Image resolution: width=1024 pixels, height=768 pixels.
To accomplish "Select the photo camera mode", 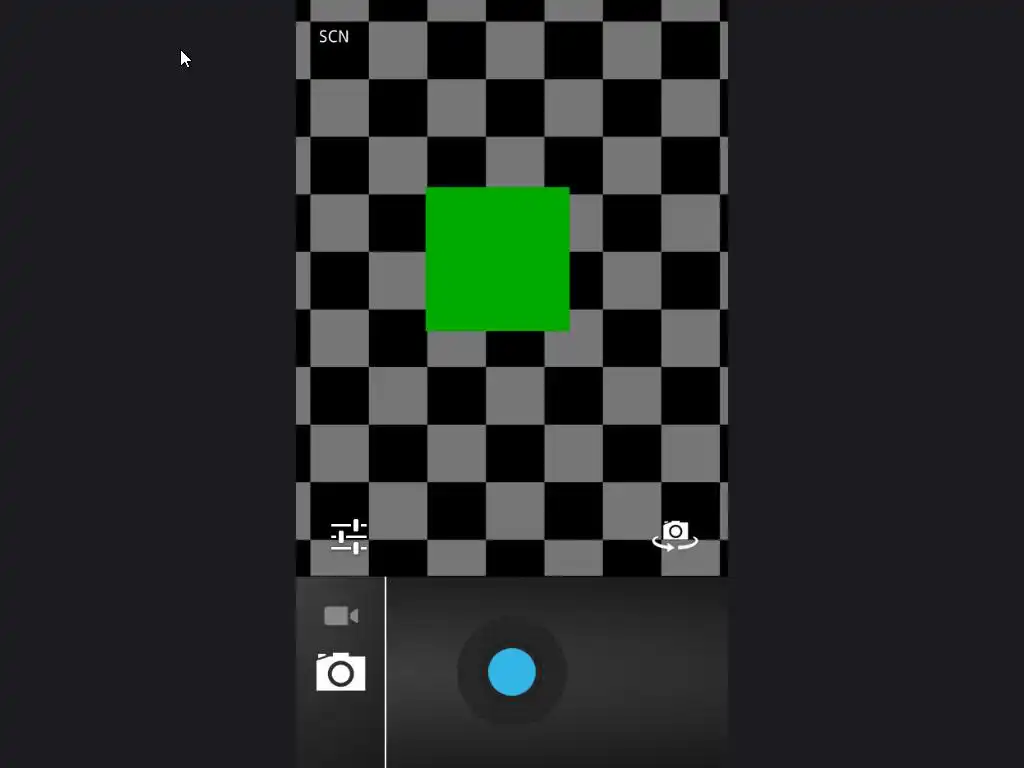I will coord(341,673).
